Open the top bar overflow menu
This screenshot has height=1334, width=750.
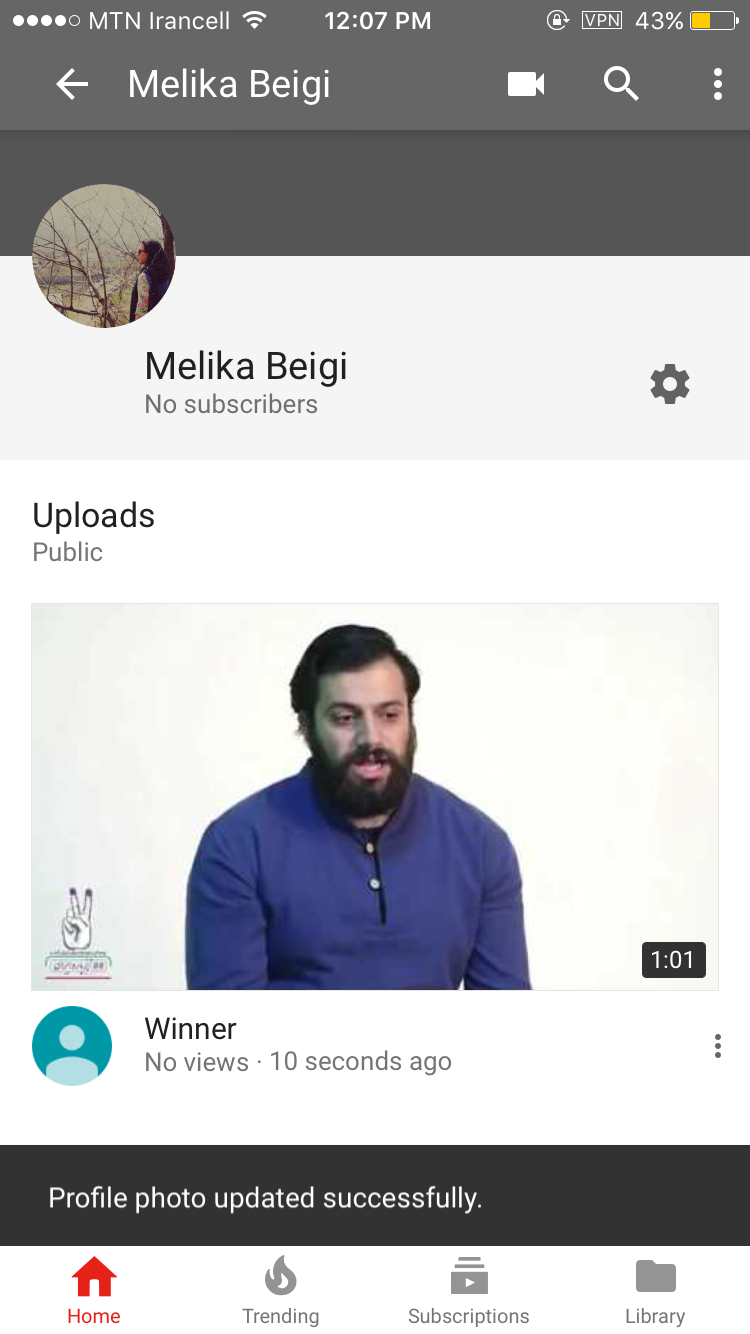717,85
